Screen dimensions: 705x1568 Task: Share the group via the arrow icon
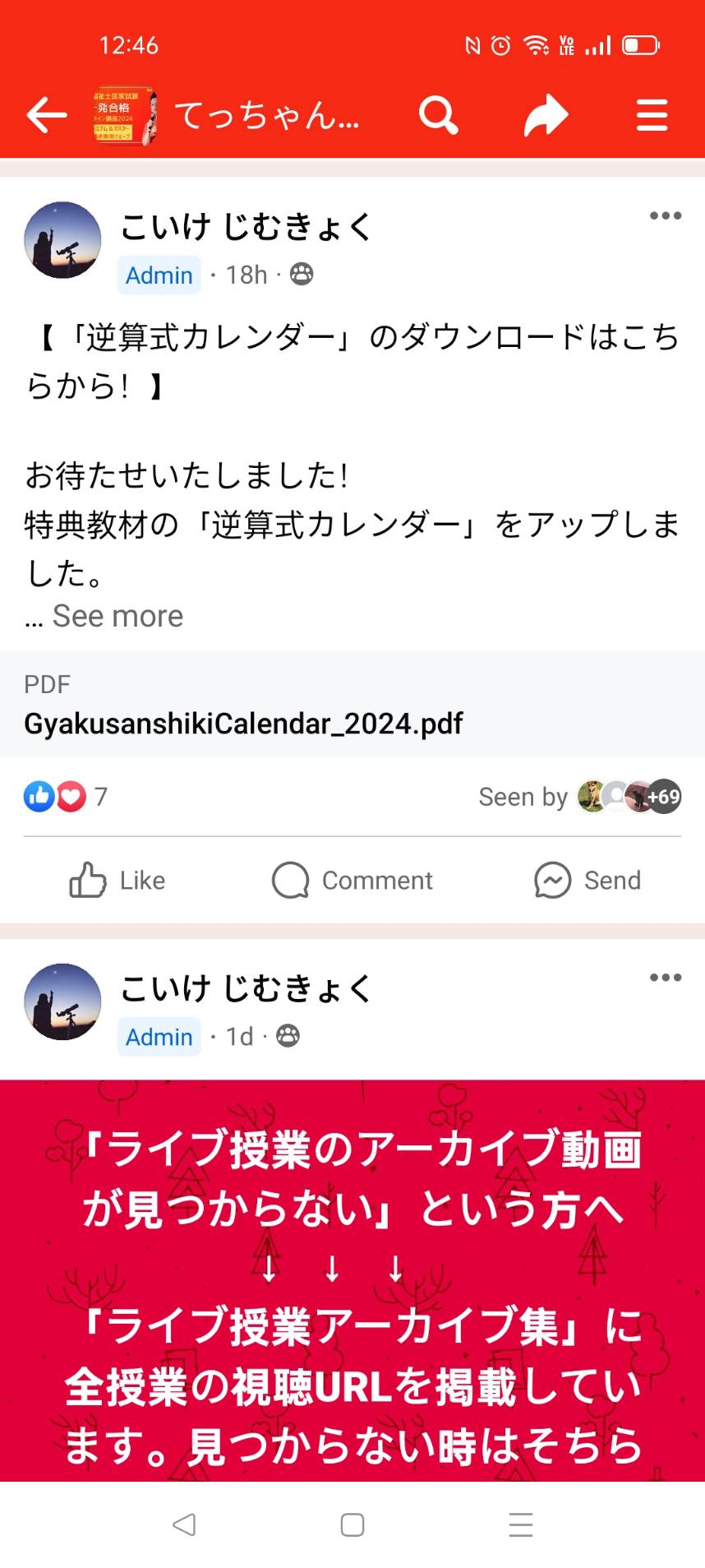[x=546, y=115]
